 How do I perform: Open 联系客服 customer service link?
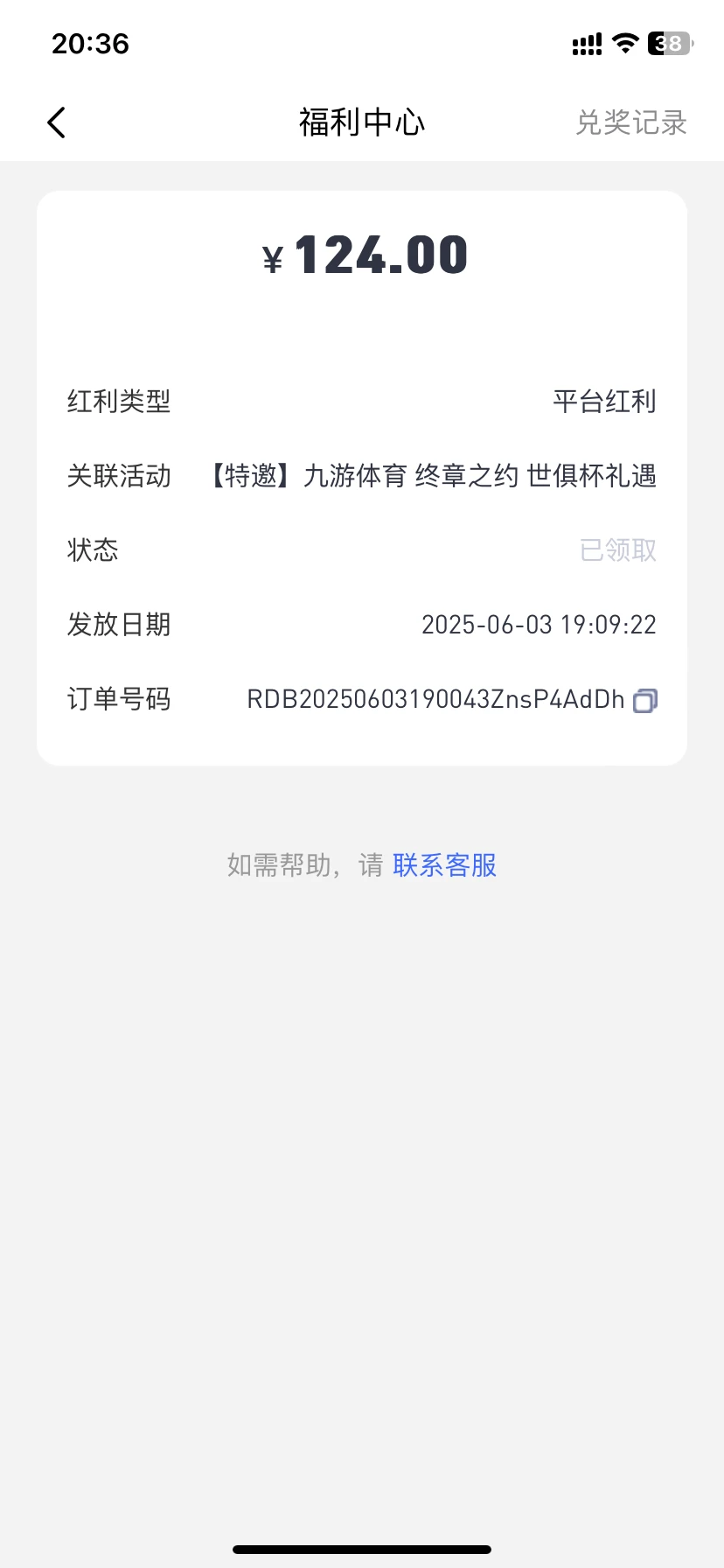pos(444,864)
